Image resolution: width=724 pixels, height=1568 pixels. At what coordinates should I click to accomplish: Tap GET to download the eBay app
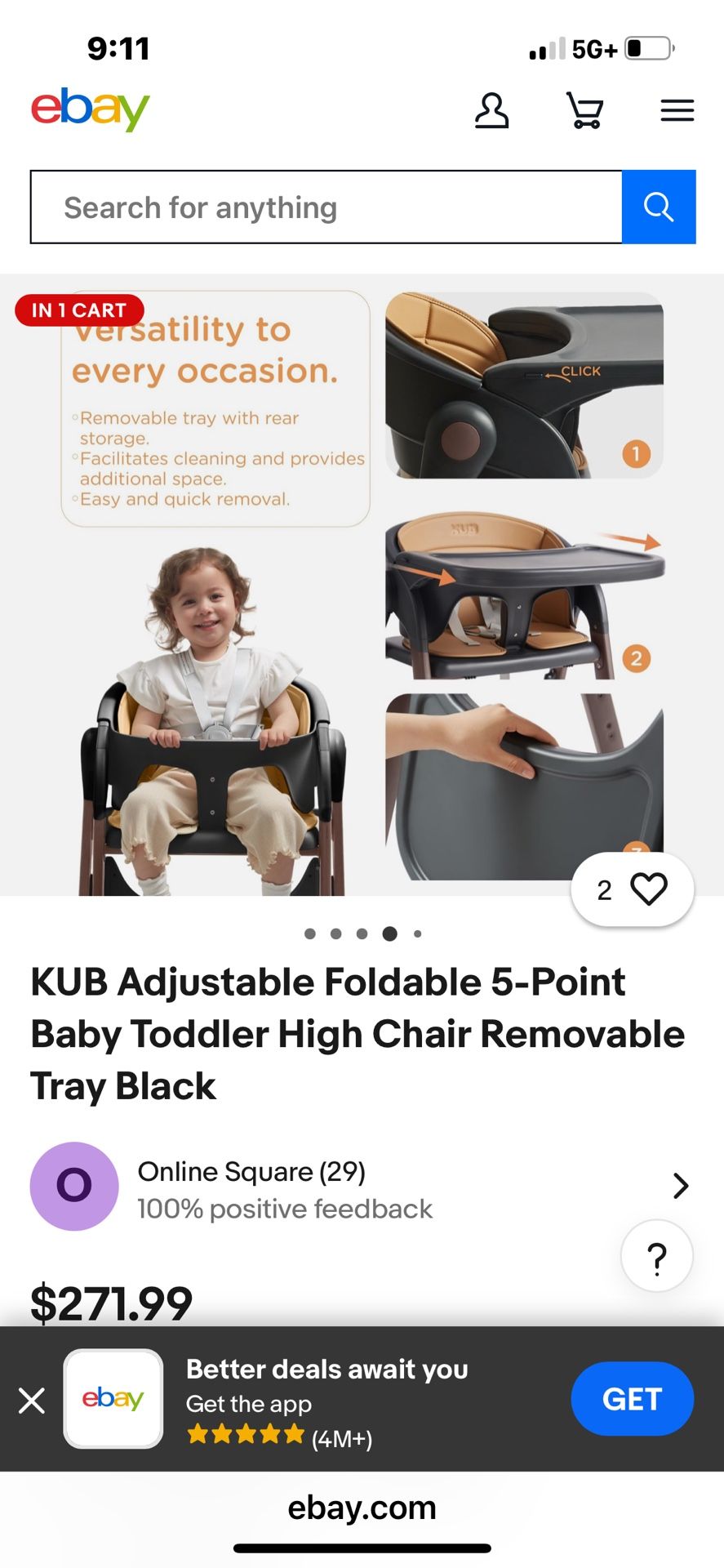[x=633, y=1399]
